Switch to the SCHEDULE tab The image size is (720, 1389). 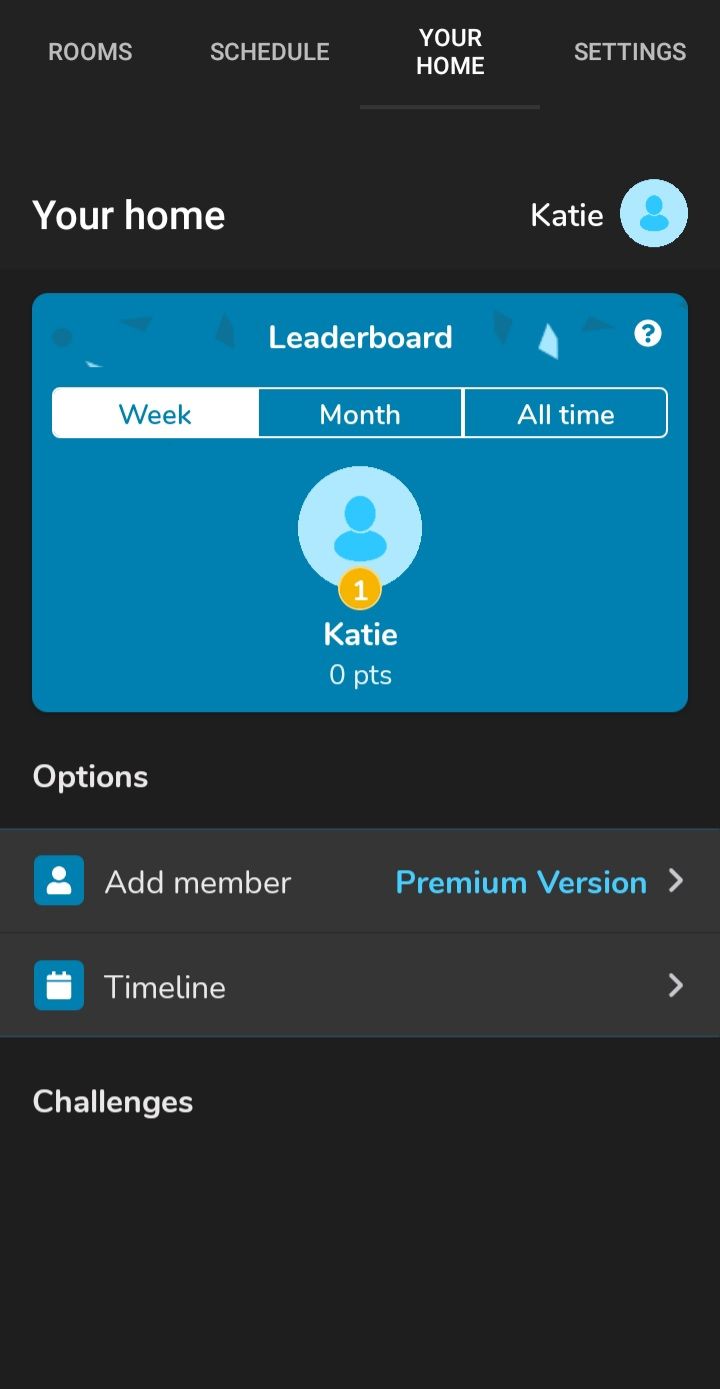(270, 51)
